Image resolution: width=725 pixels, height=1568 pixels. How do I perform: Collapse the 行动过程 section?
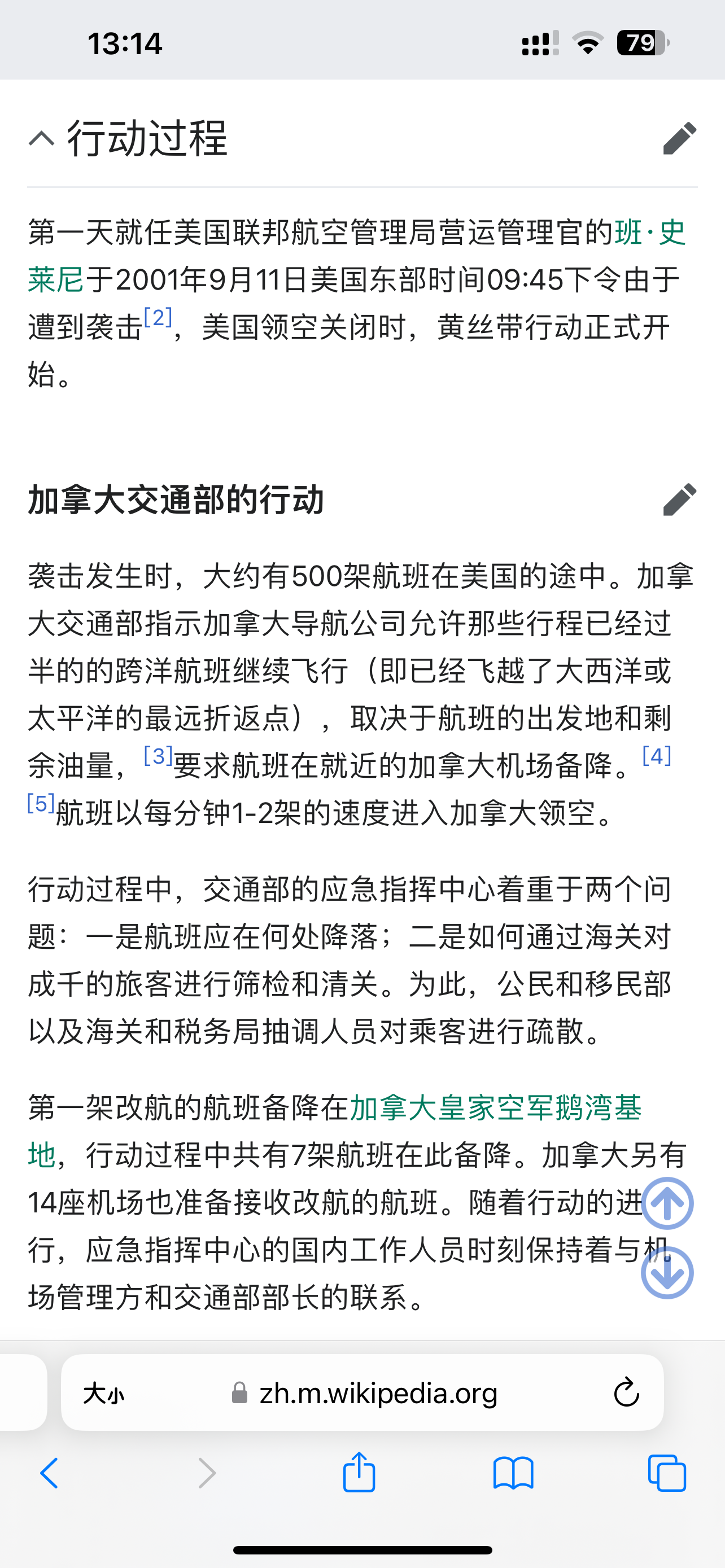click(x=42, y=139)
